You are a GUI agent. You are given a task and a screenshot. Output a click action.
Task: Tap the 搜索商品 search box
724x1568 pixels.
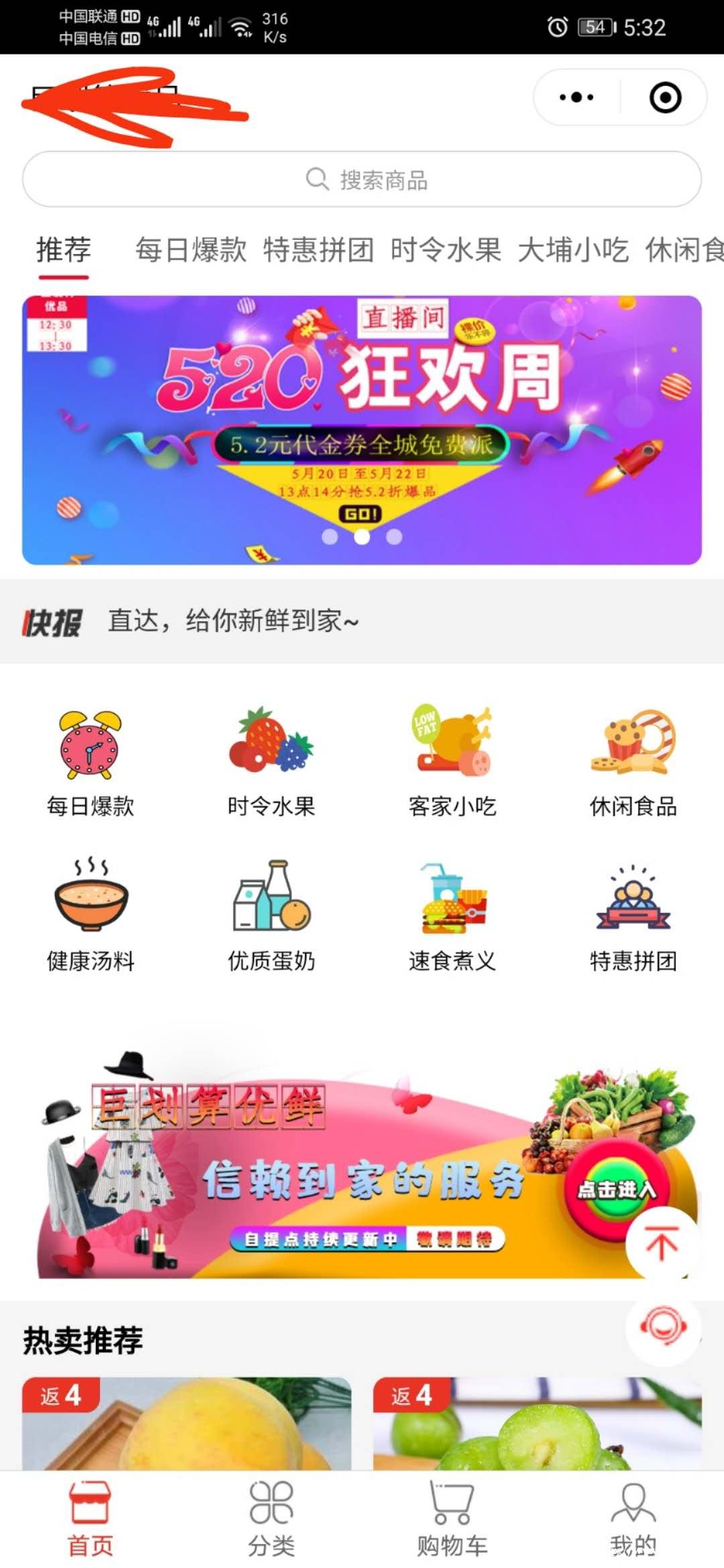[362, 180]
